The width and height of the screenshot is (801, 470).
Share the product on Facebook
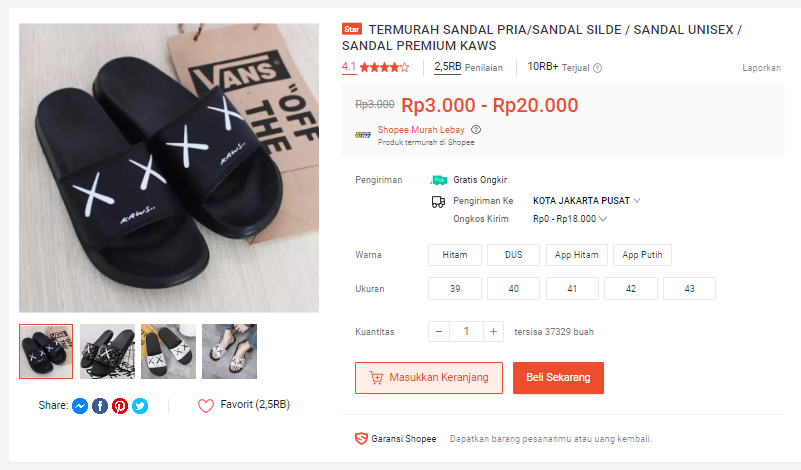pyautogui.click(x=100, y=406)
